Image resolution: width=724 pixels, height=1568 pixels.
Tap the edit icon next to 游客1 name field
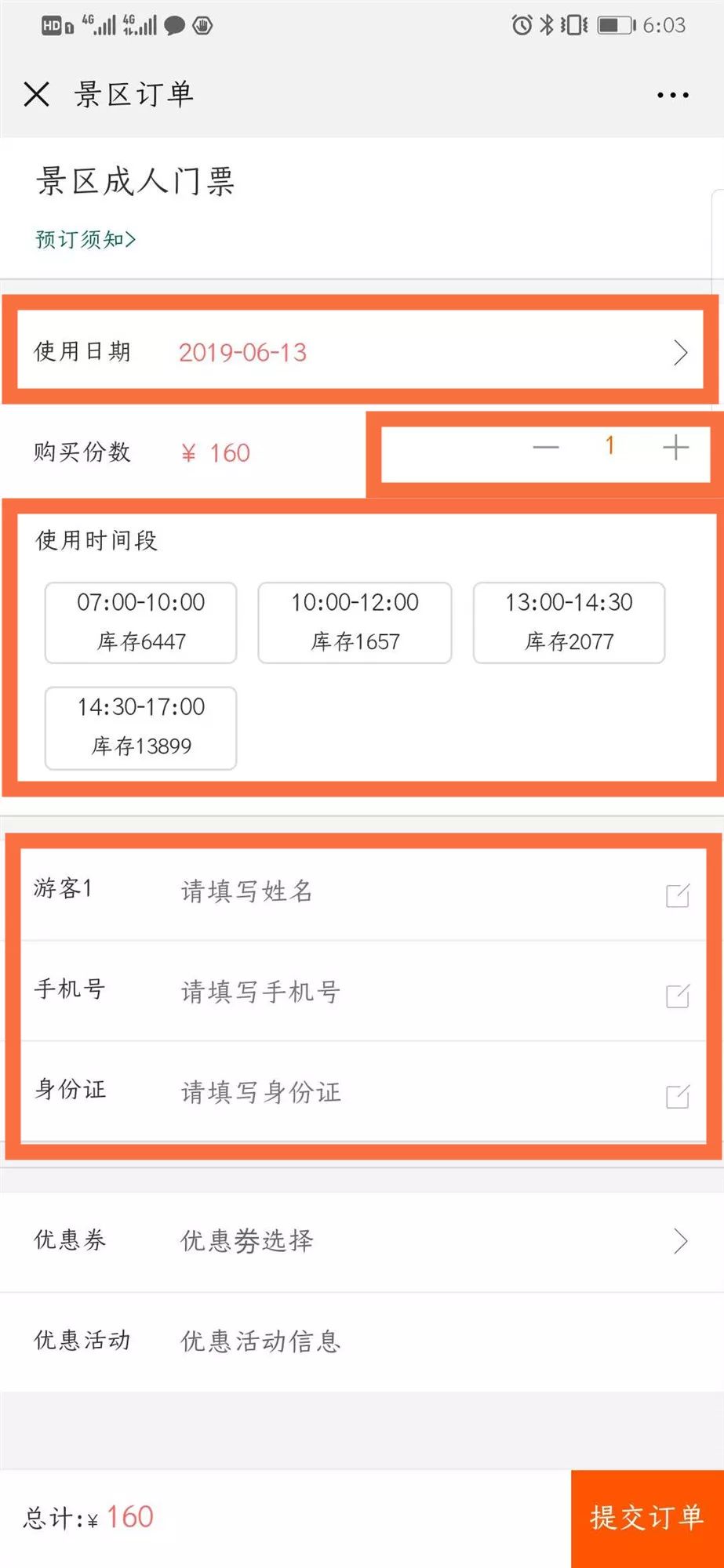[x=676, y=896]
